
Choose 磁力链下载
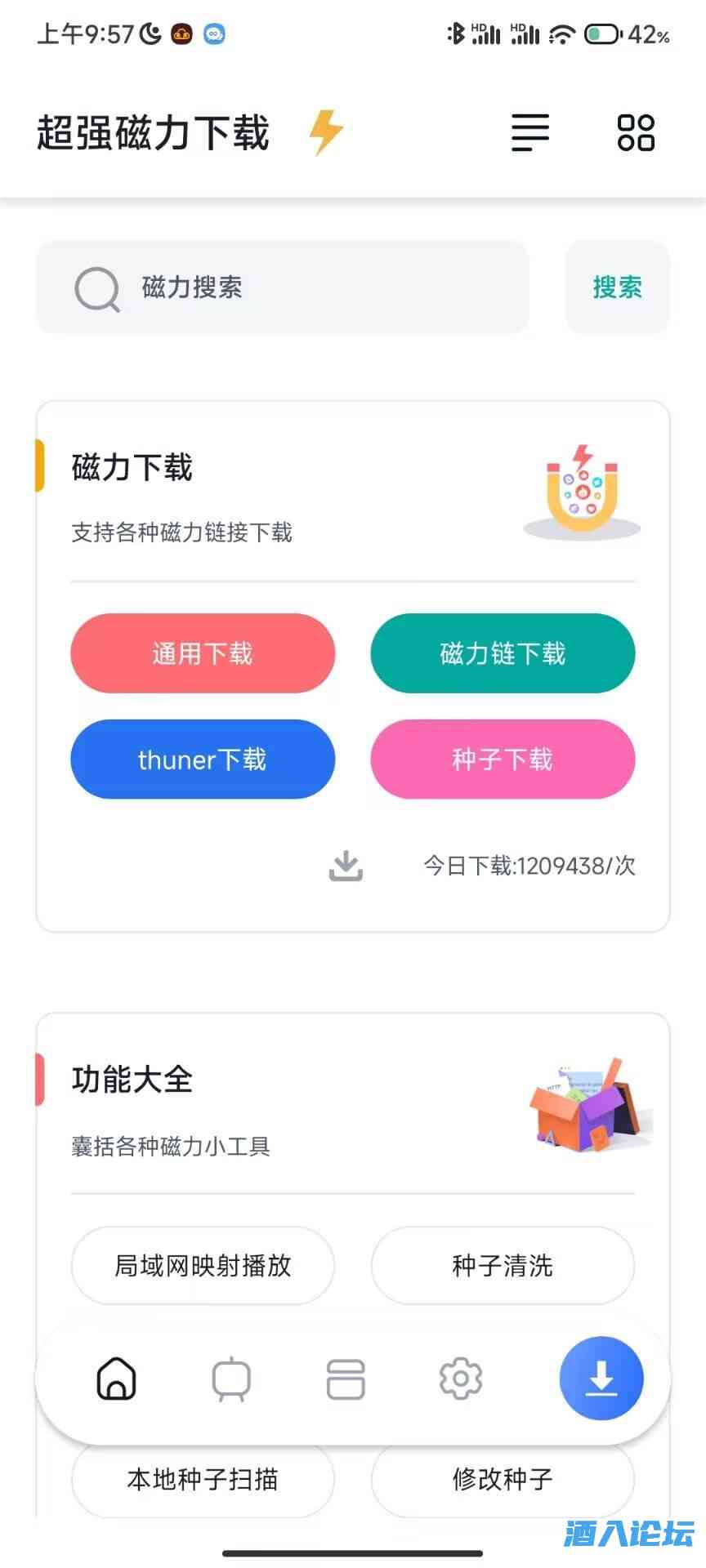(x=503, y=653)
